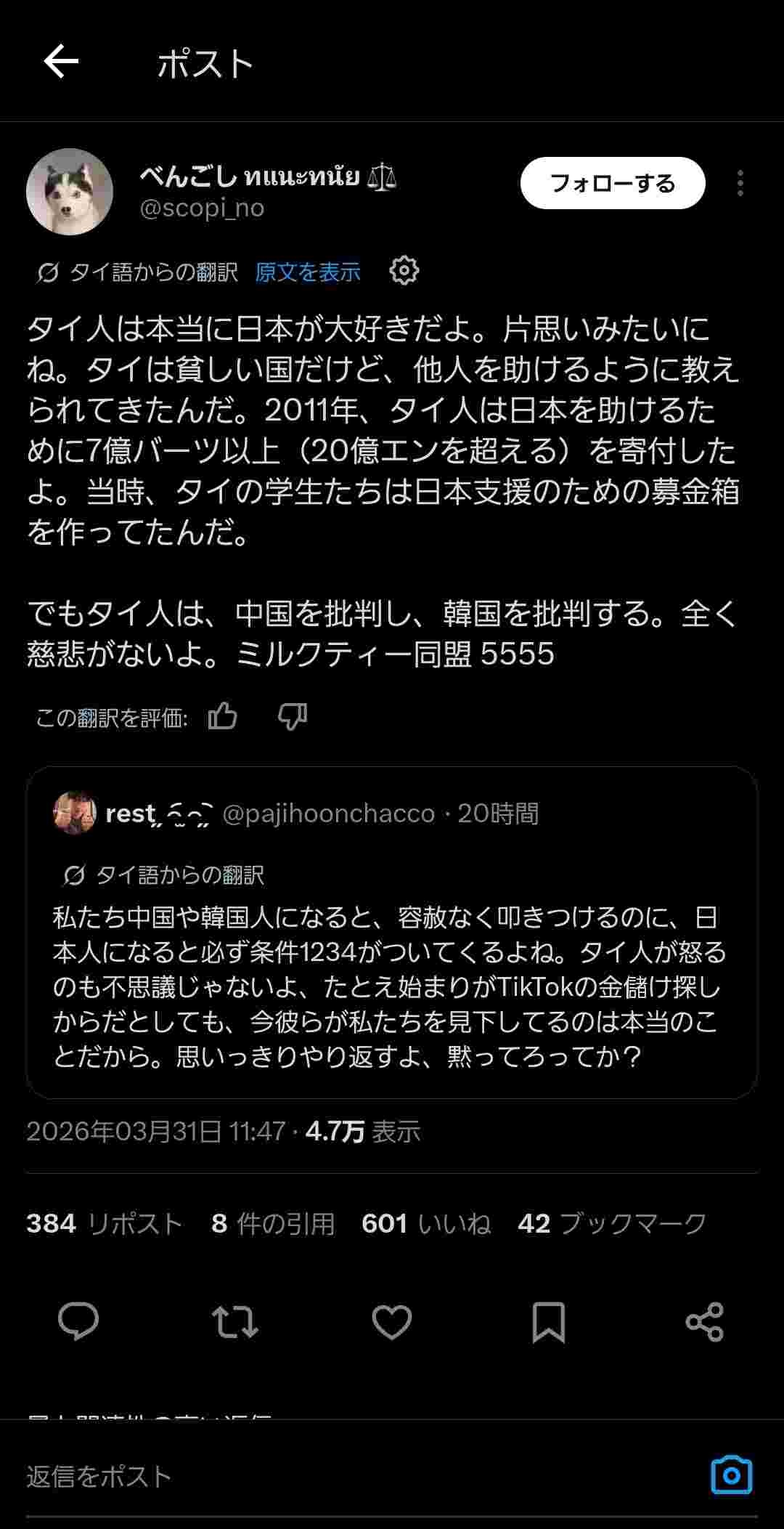Like this post with the heart
The height and width of the screenshot is (1529, 784).
coord(392,1321)
